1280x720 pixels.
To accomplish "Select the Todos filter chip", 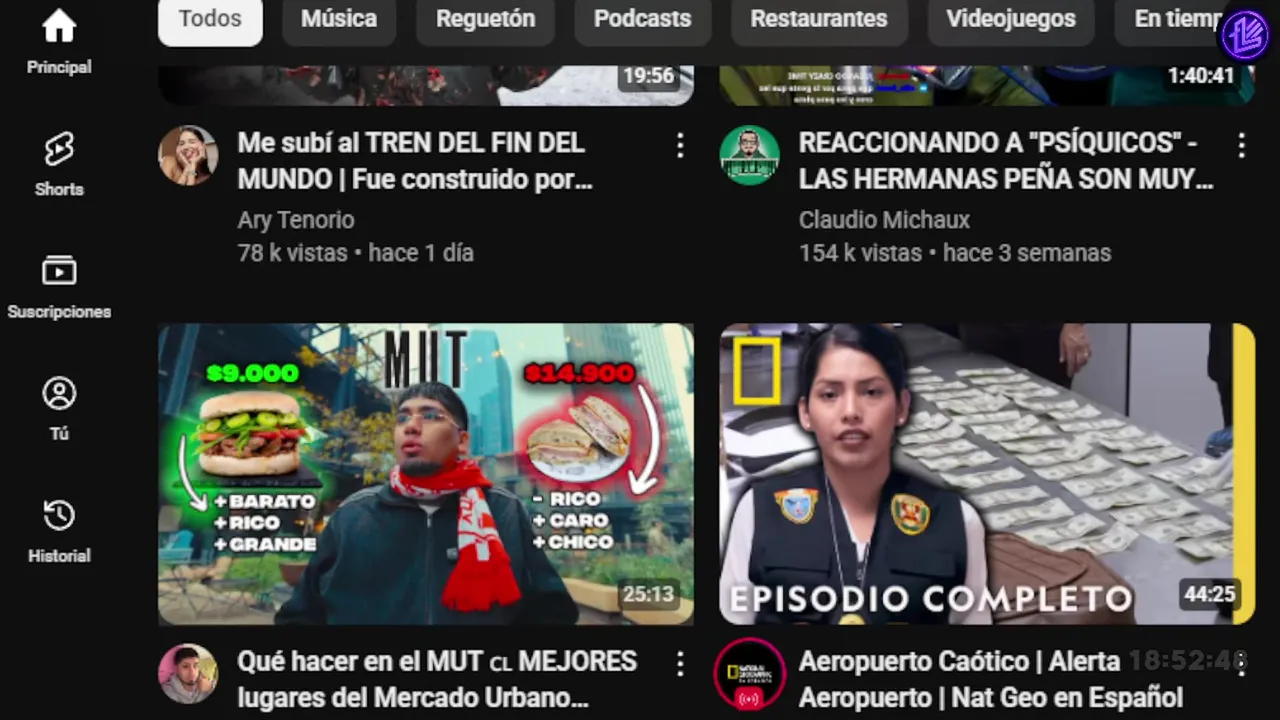I will (210, 19).
